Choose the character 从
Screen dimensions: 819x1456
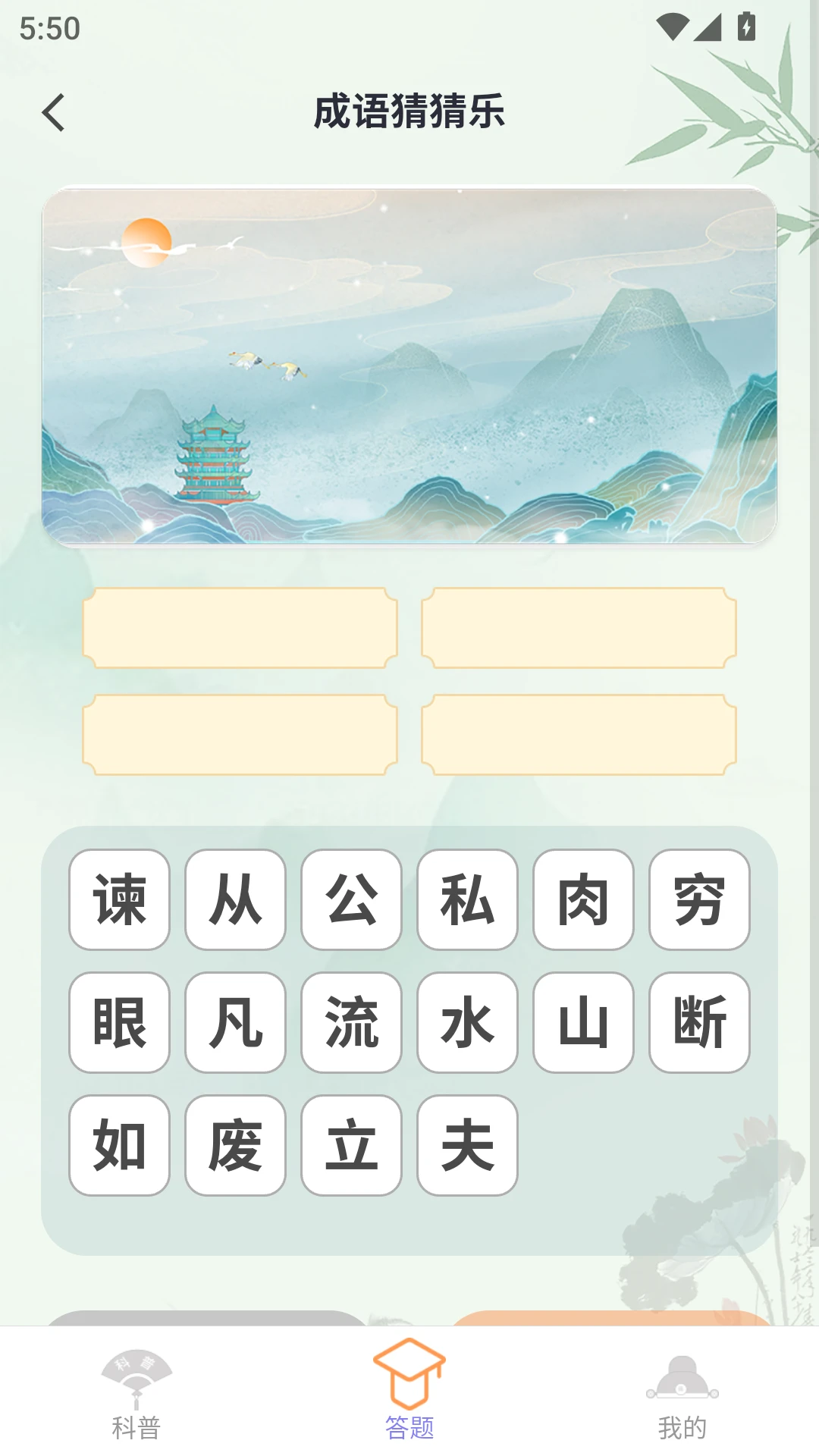[x=235, y=899]
